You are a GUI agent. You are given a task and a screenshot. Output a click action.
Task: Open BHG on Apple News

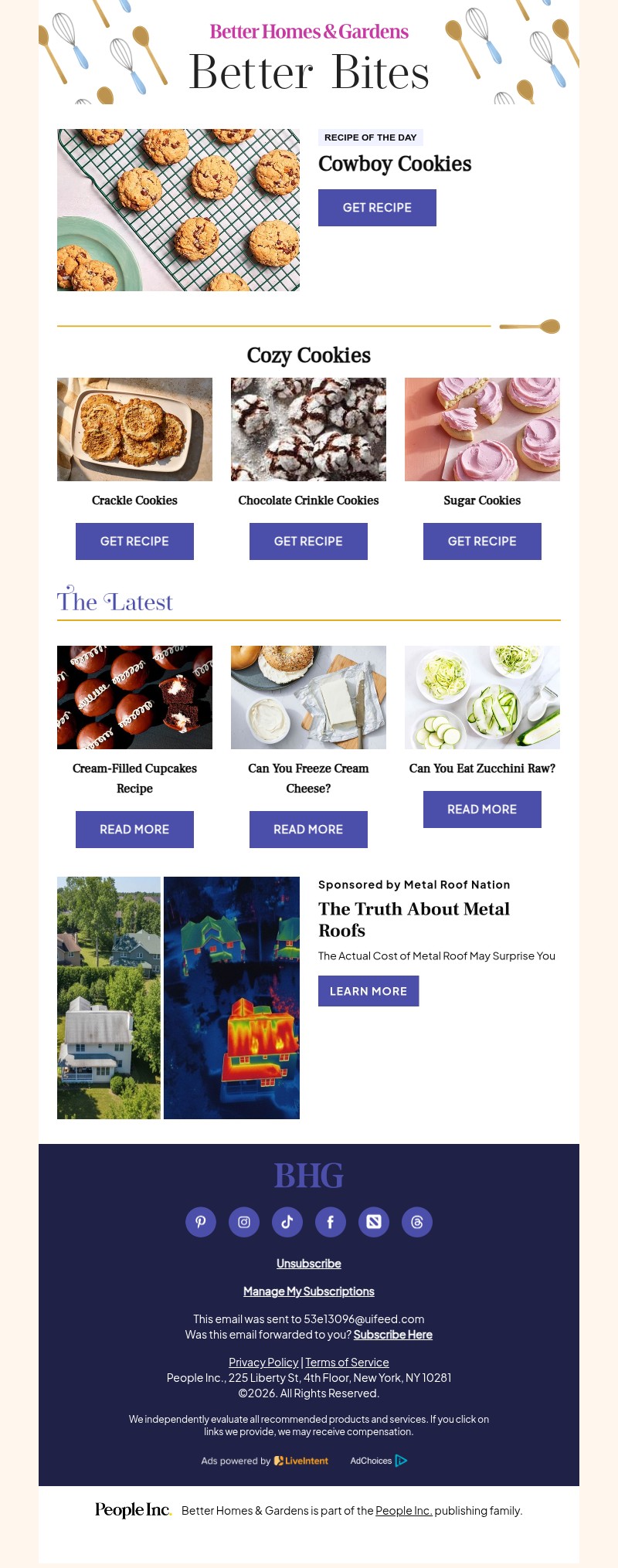374,1222
